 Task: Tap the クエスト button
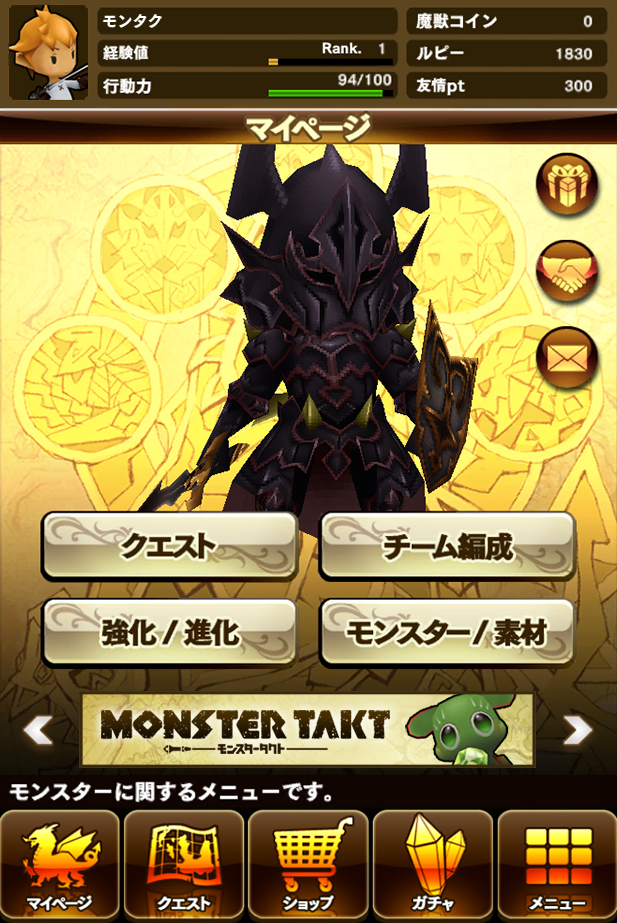170,546
